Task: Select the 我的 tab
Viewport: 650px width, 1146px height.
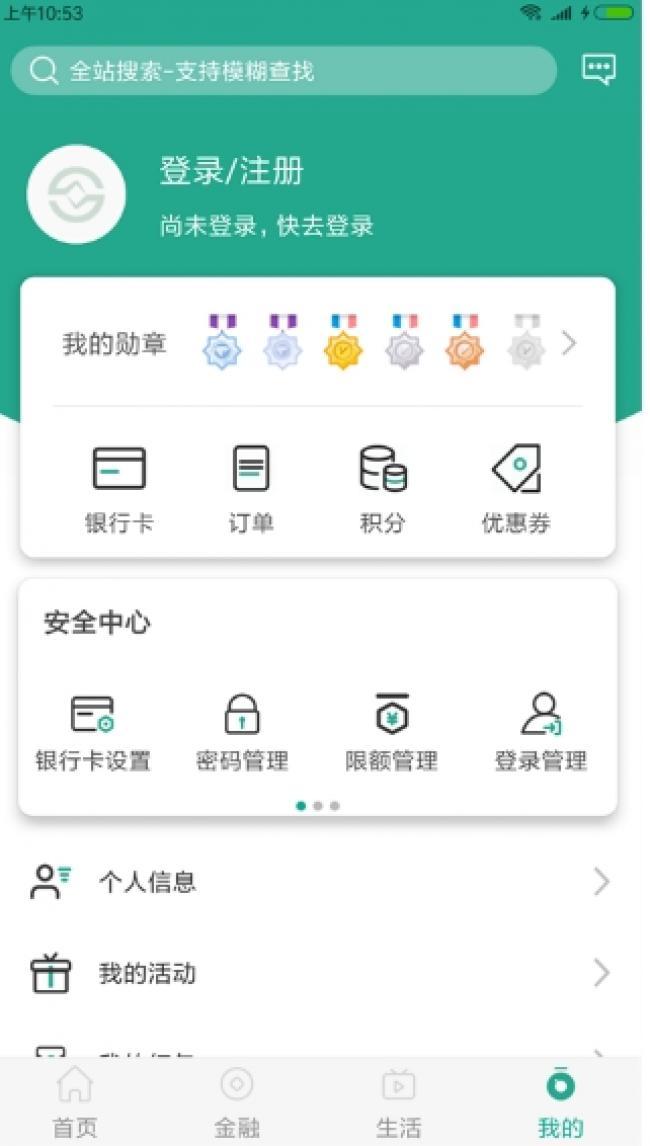Action: coord(561,1102)
